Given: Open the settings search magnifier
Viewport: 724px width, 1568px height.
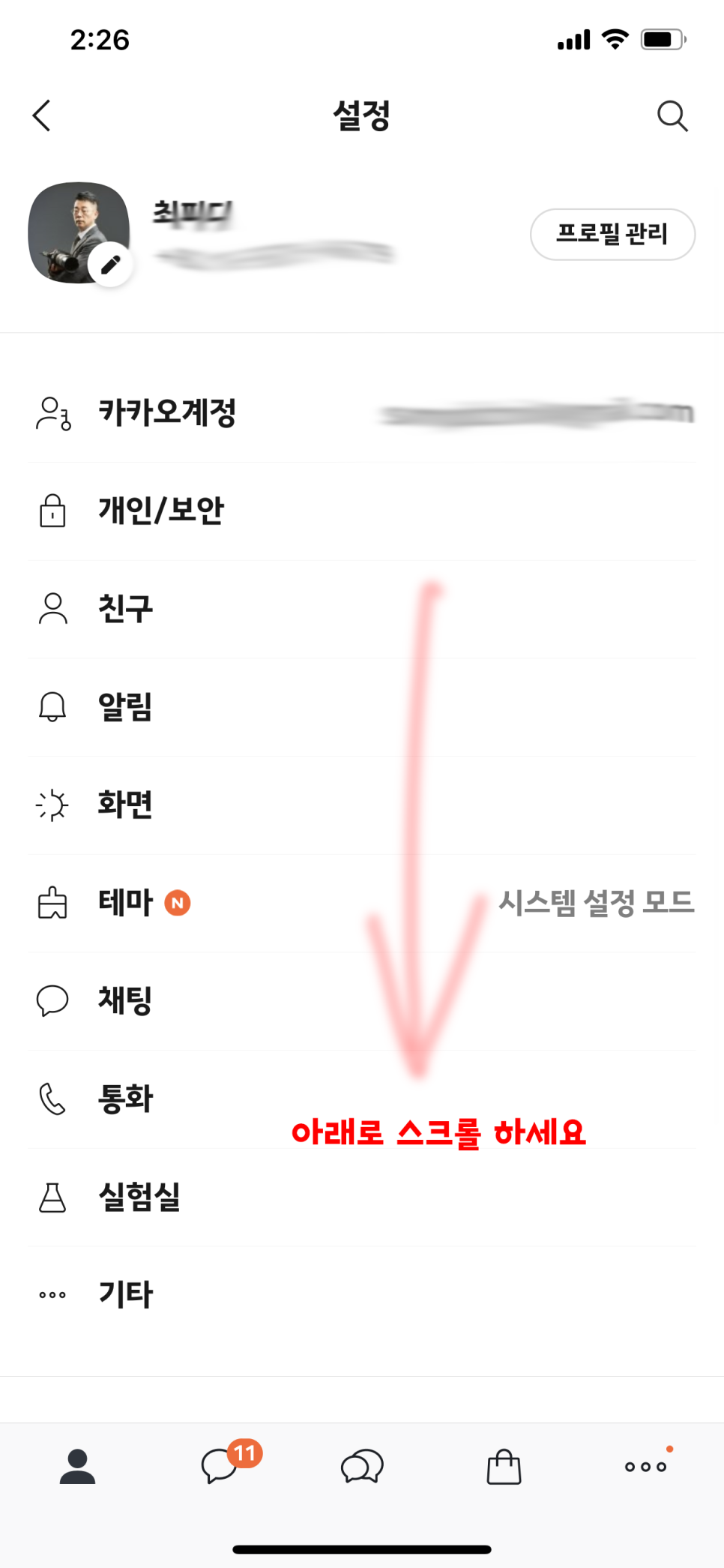Looking at the screenshot, I should [672, 115].
